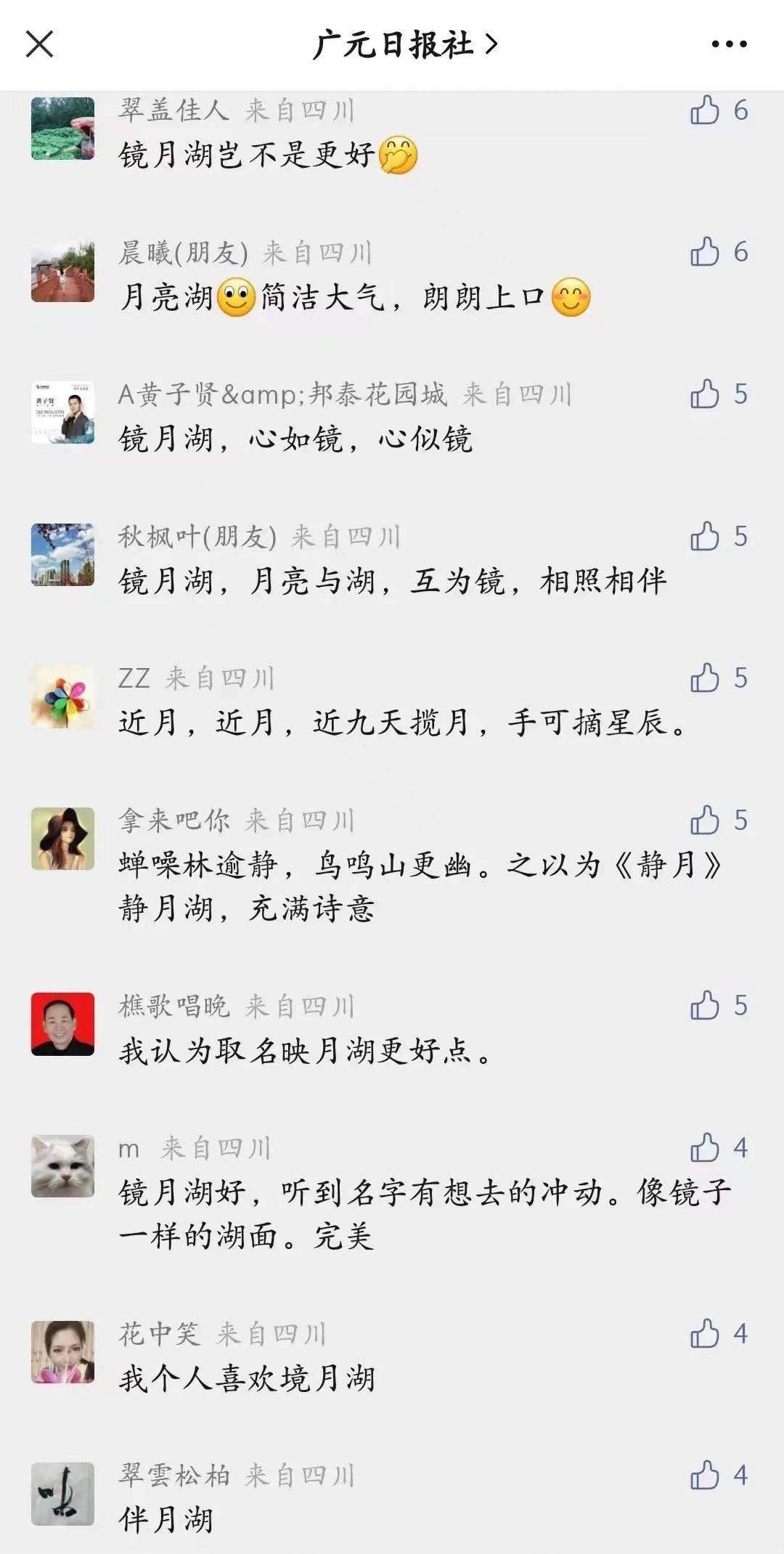The image size is (784, 1554).
Task: Like 樵歌唱晚's comment
Action: pyautogui.click(x=705, y=1006)
